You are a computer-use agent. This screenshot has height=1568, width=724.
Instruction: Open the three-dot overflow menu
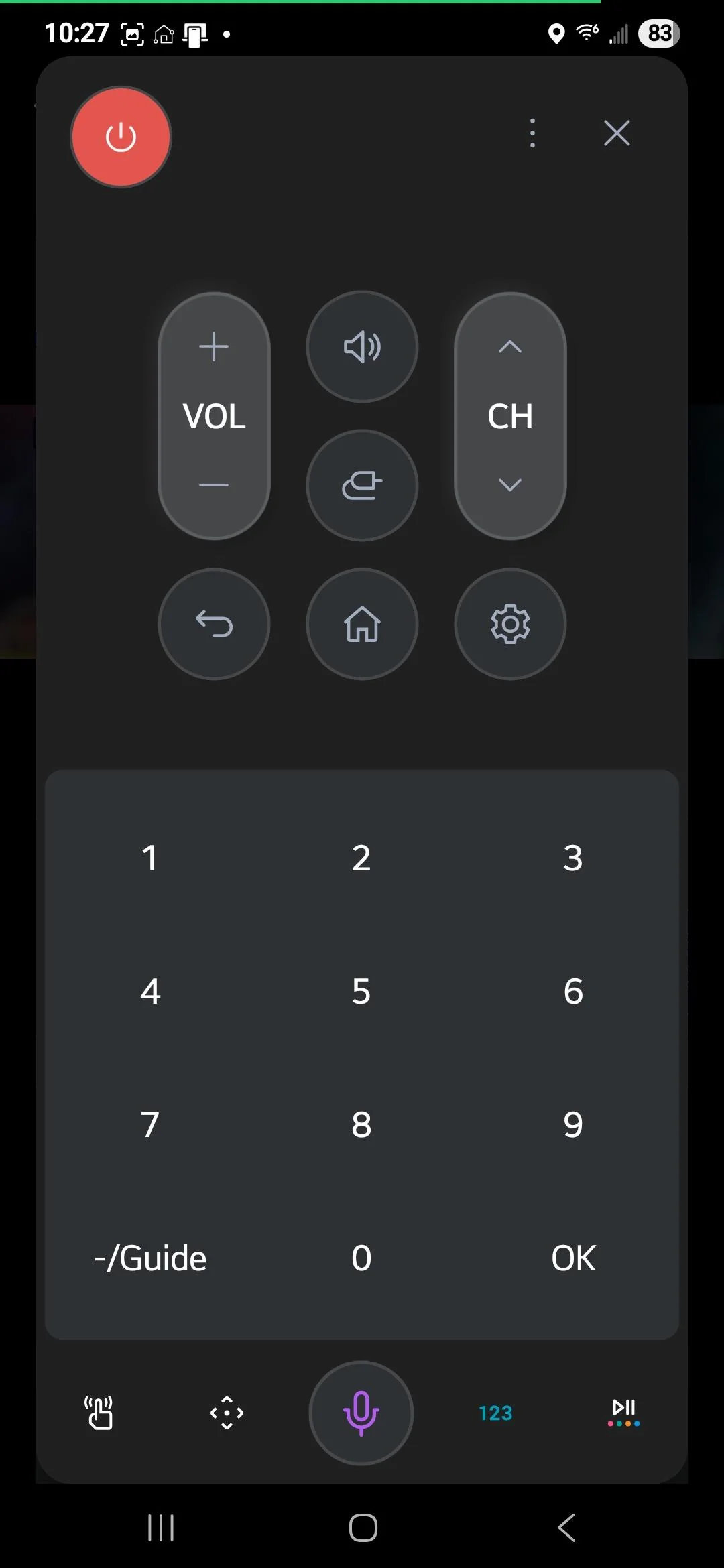(x=532, y=133)
